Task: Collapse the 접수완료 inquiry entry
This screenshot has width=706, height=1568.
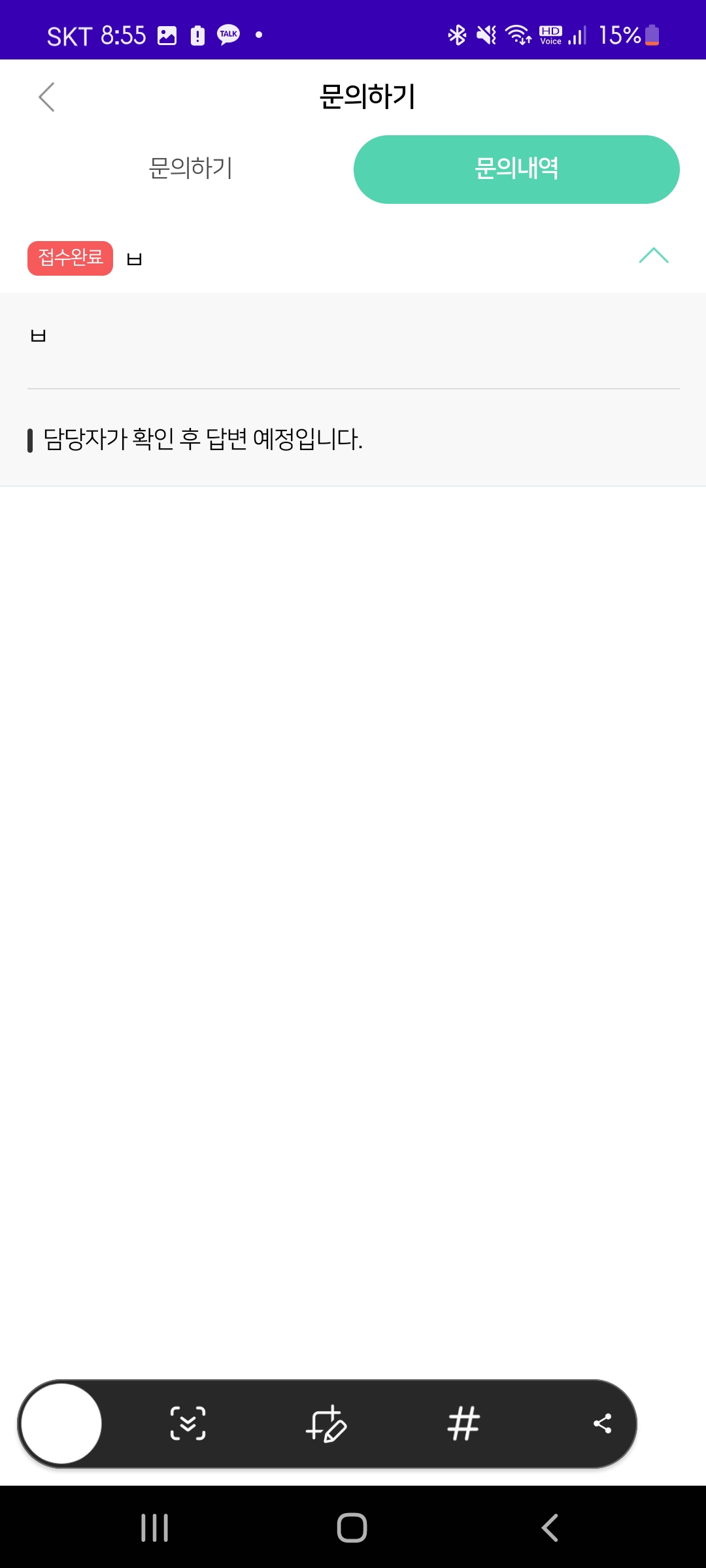Action: coord(653,255)
